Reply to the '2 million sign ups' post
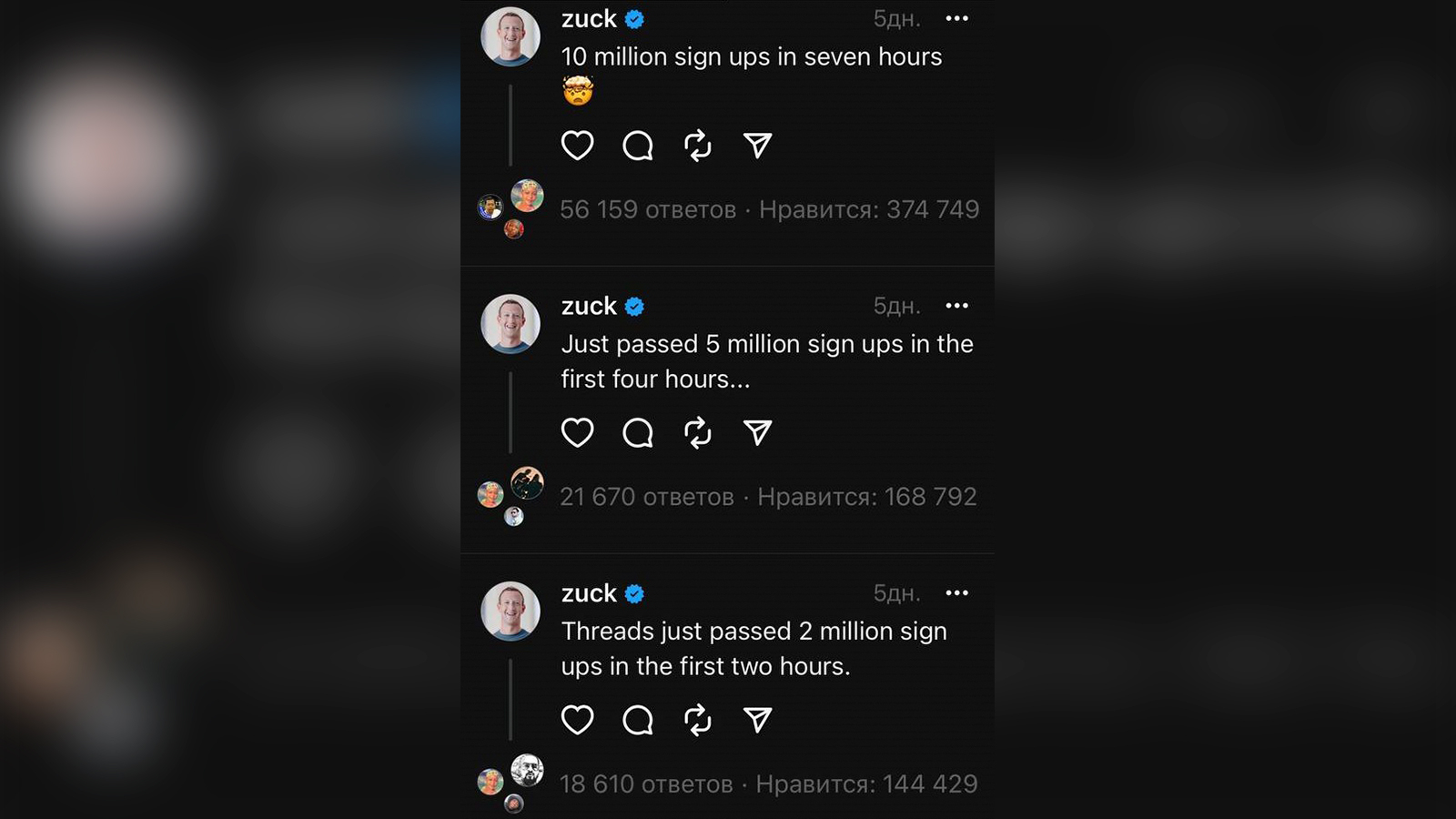The height and width of the screenshot is (819, 1456). (637, 720)
